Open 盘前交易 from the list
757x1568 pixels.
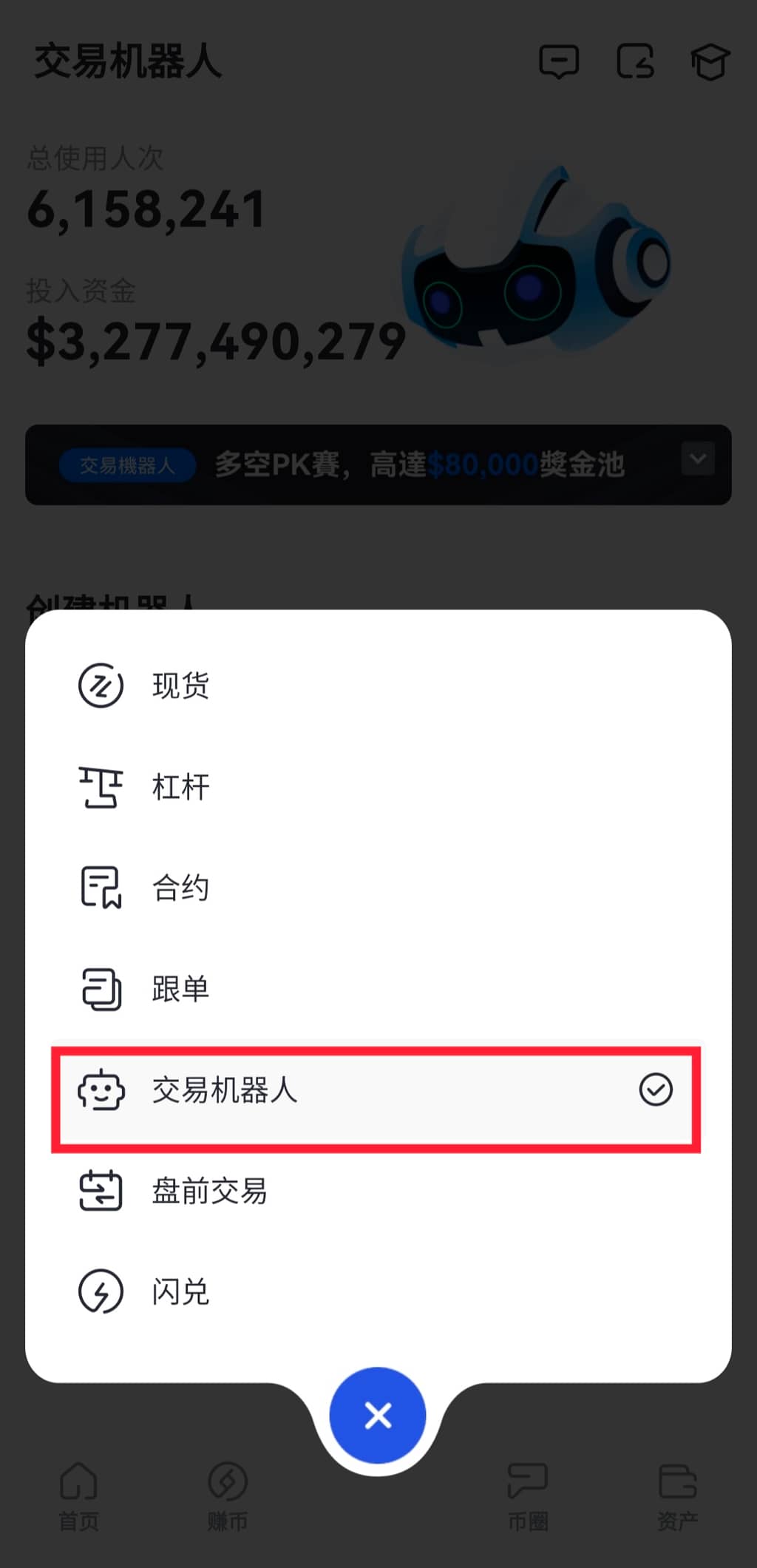(x=209, y=1191)
